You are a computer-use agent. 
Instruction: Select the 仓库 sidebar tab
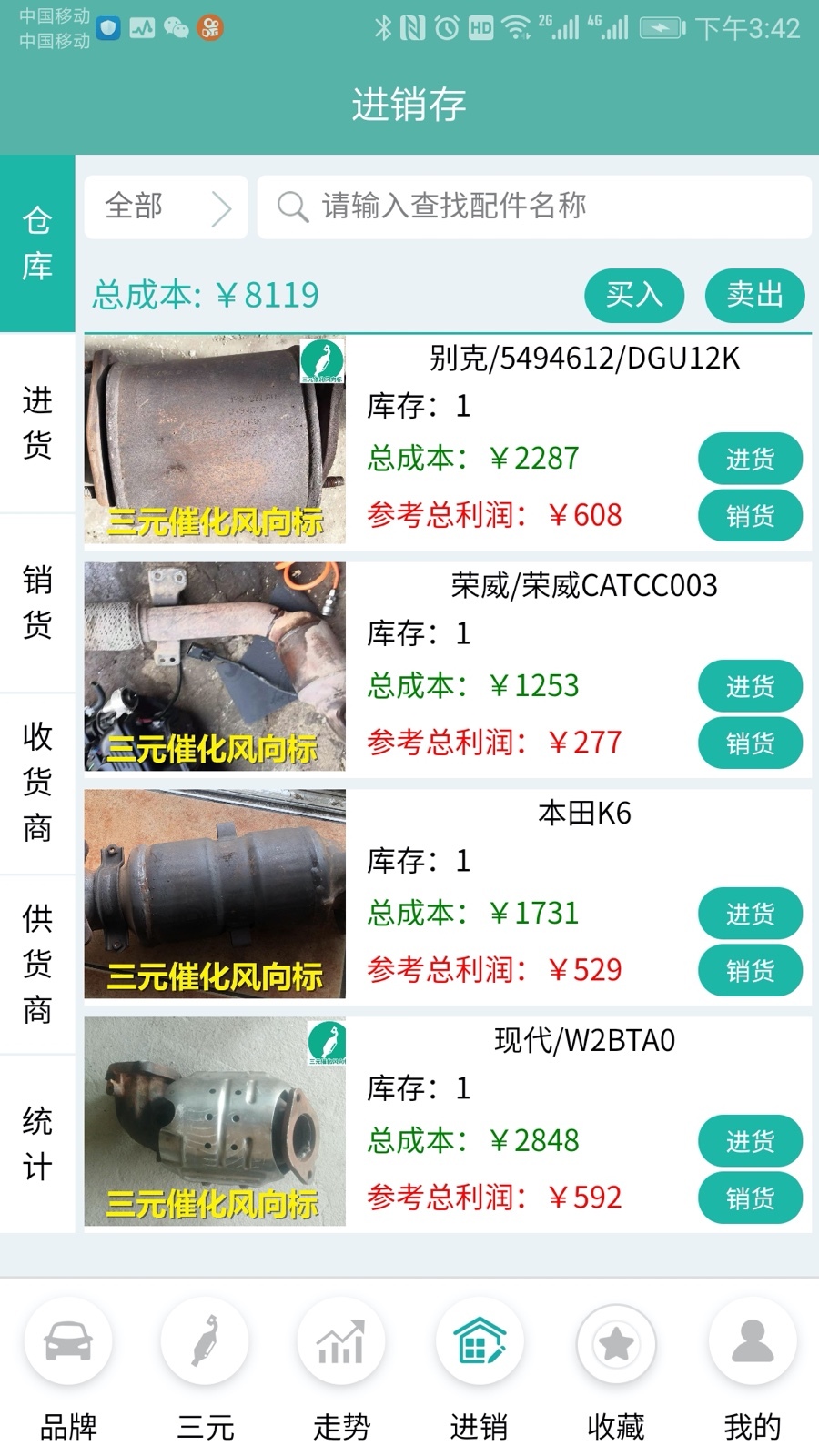coord(35,243)
